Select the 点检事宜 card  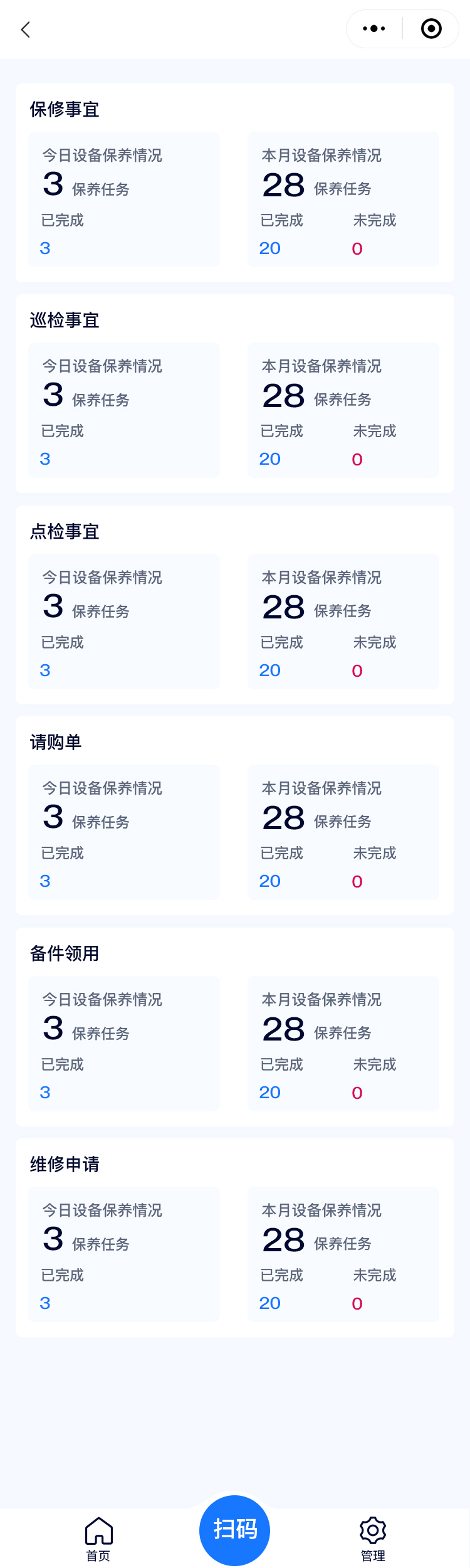tap(234, 605)
